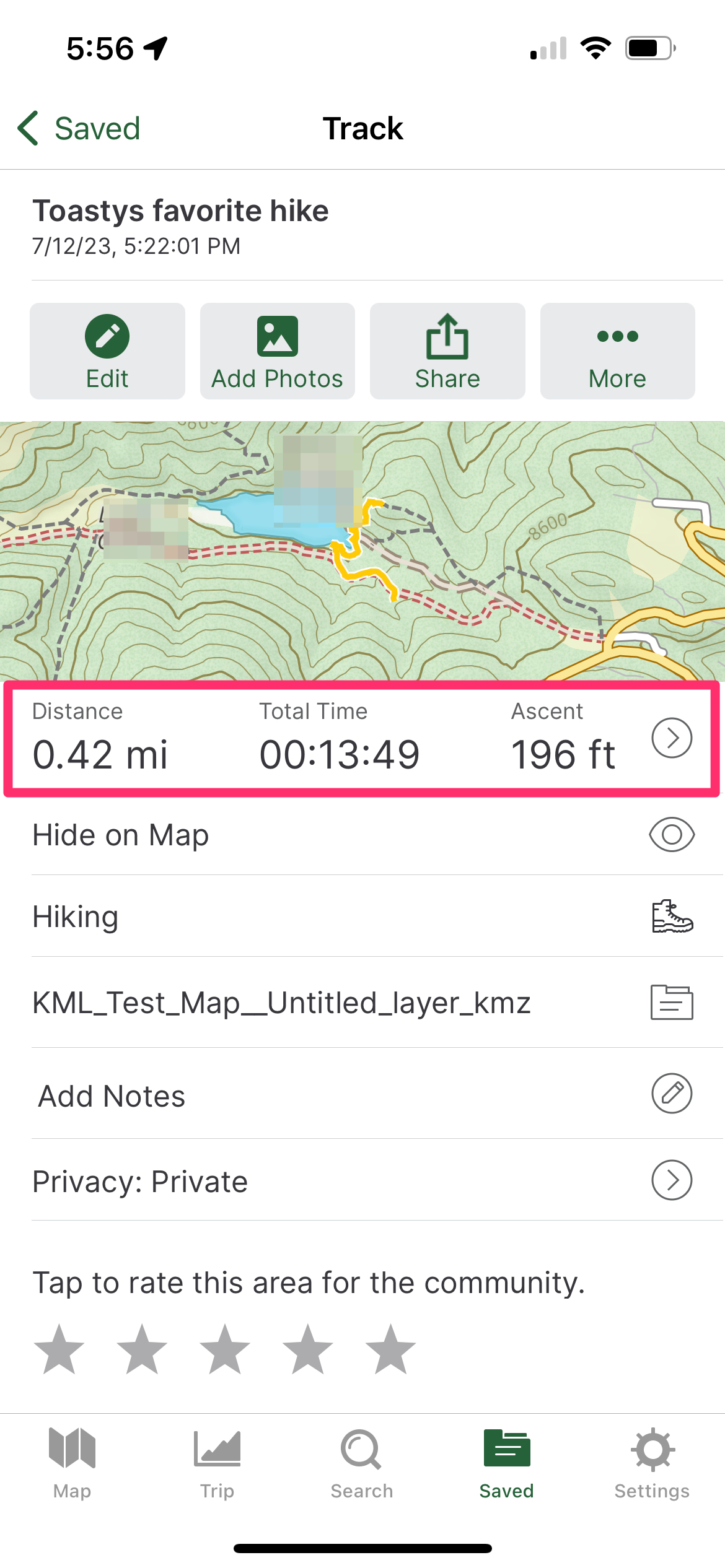Open the KML_Test_Map__Untitled_layer_kmz folder
The width and height of the screenshot is (725, 1568).
point(362,1003)
